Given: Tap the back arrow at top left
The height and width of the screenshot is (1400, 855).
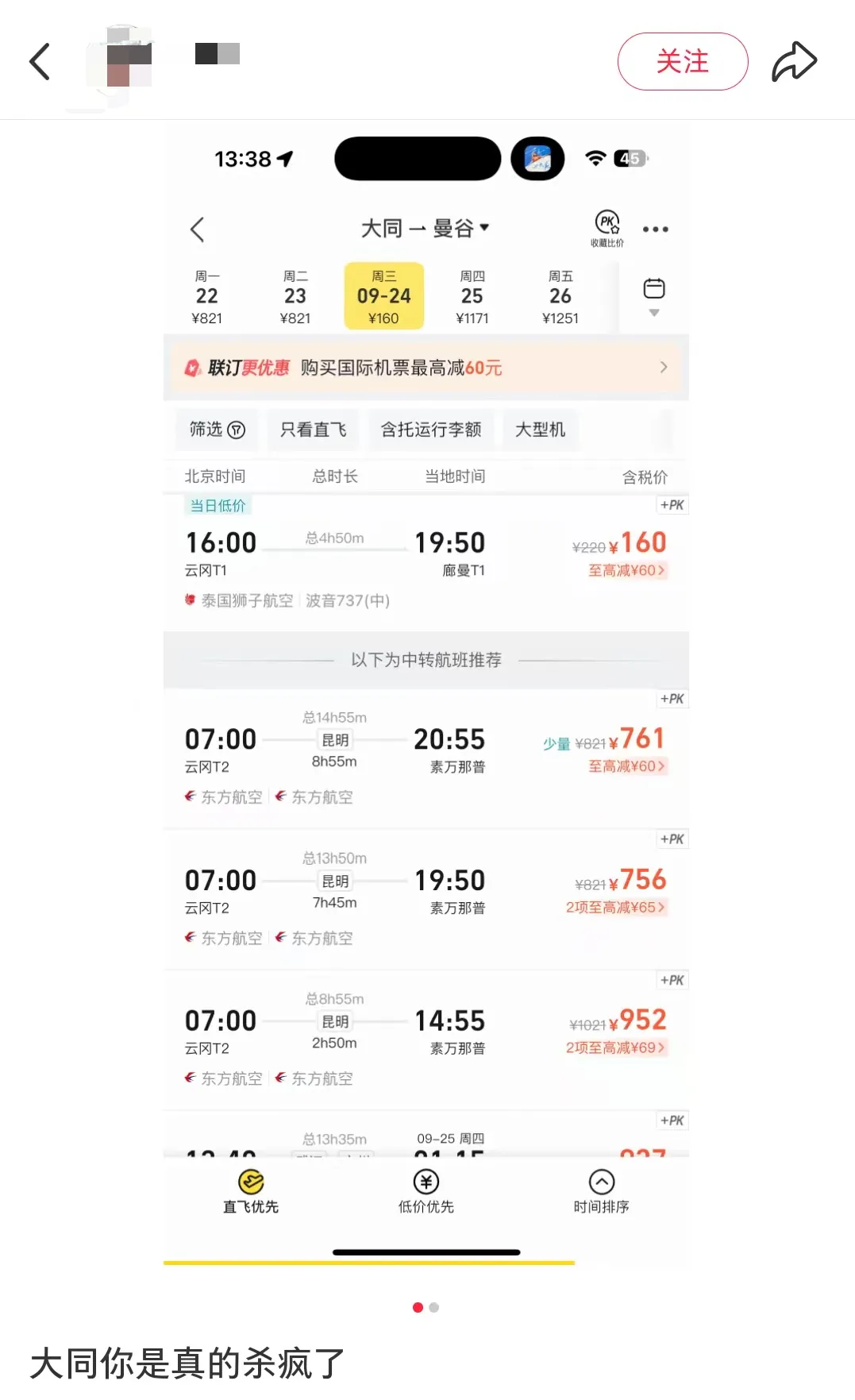Looking at the screenshot, I should (x=40, y=60).
